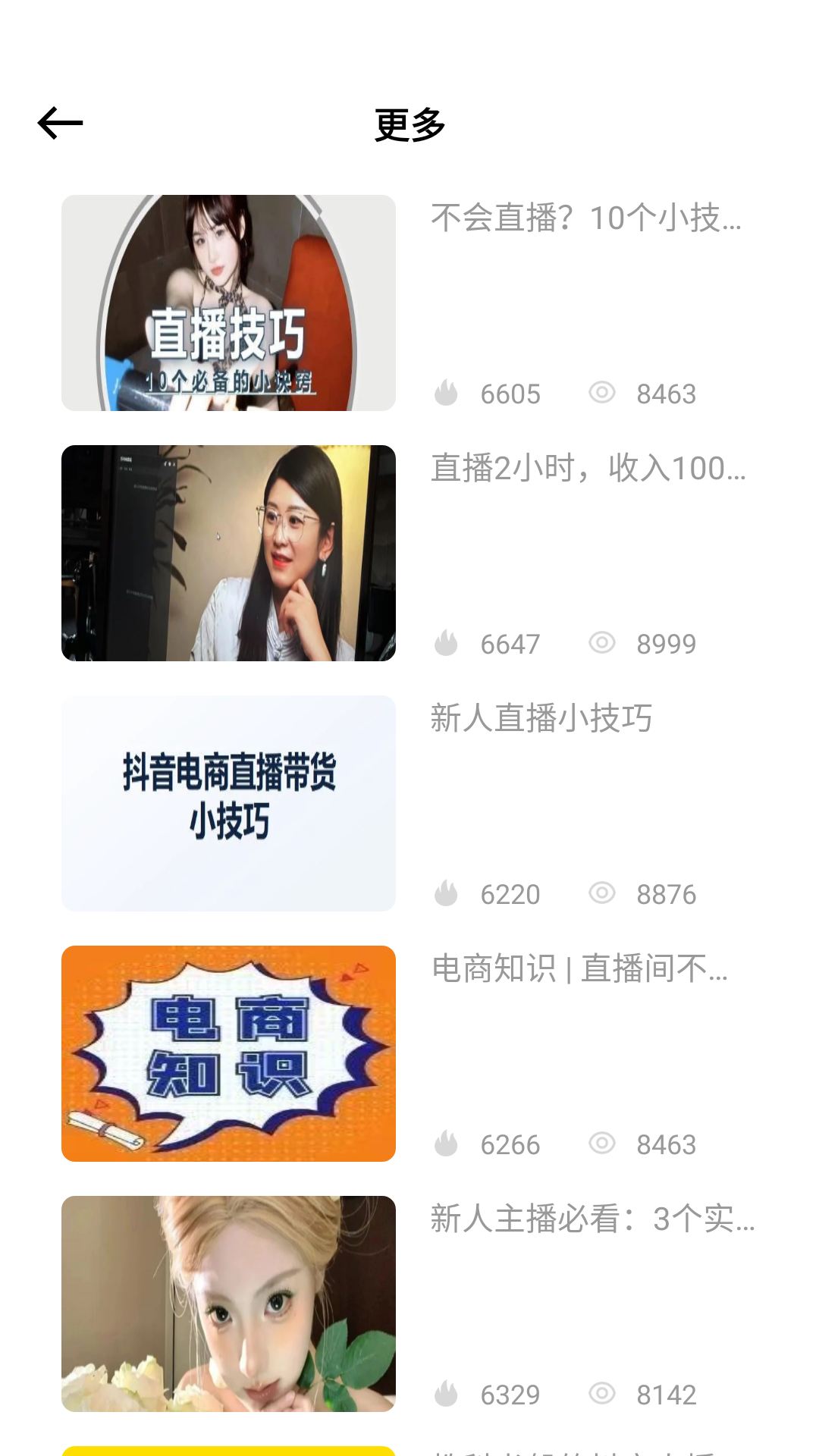Click the eye icon showing 8999 views
Viewport: 819px width, 1456px height.
[x=603, y=643]
